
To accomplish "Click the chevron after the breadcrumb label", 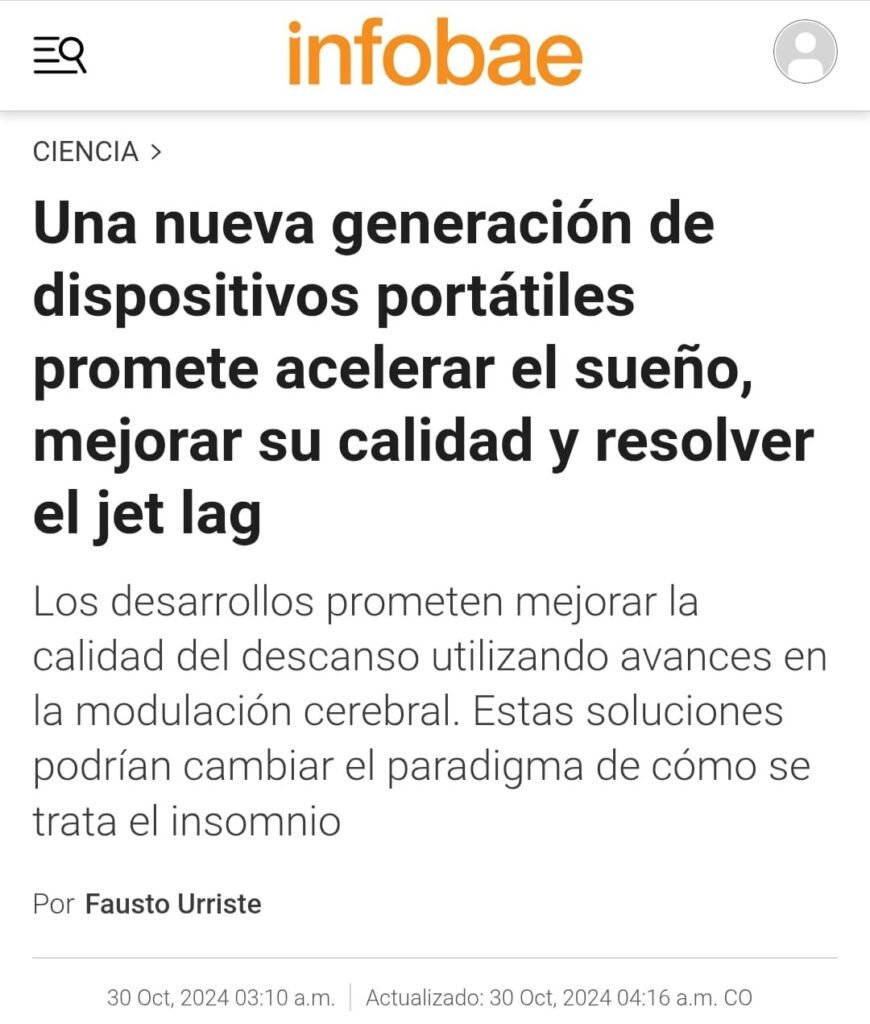I will [158, 152].
